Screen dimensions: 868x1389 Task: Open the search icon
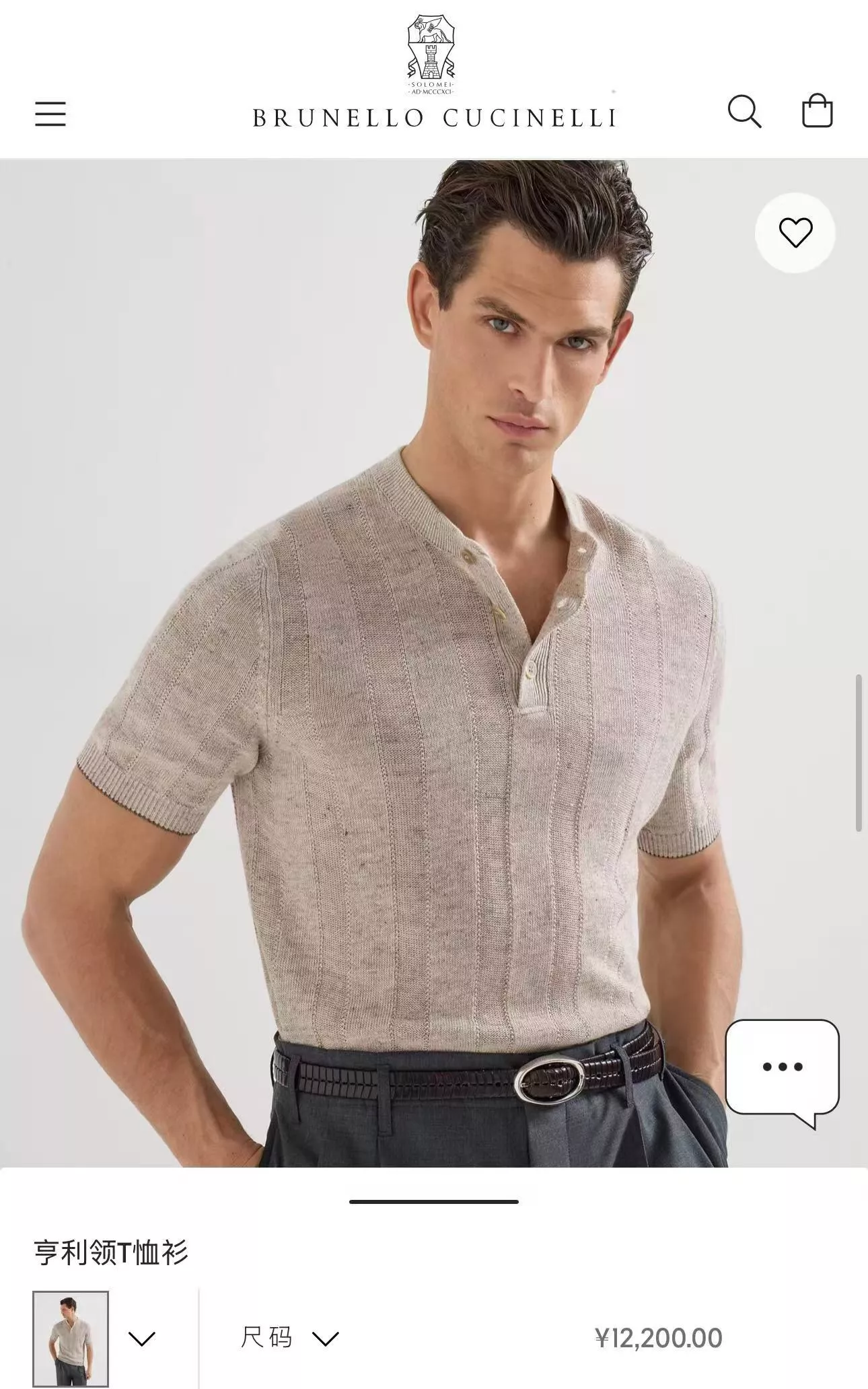tap(744, 111)
